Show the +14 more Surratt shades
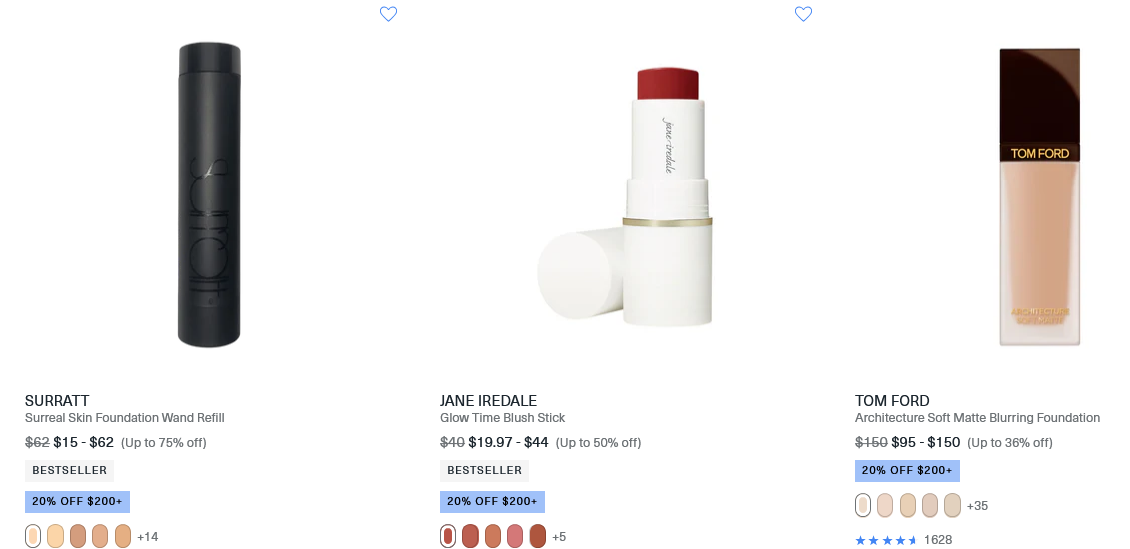This screenshot has height=549, width=1130. [x=148, y=537]
